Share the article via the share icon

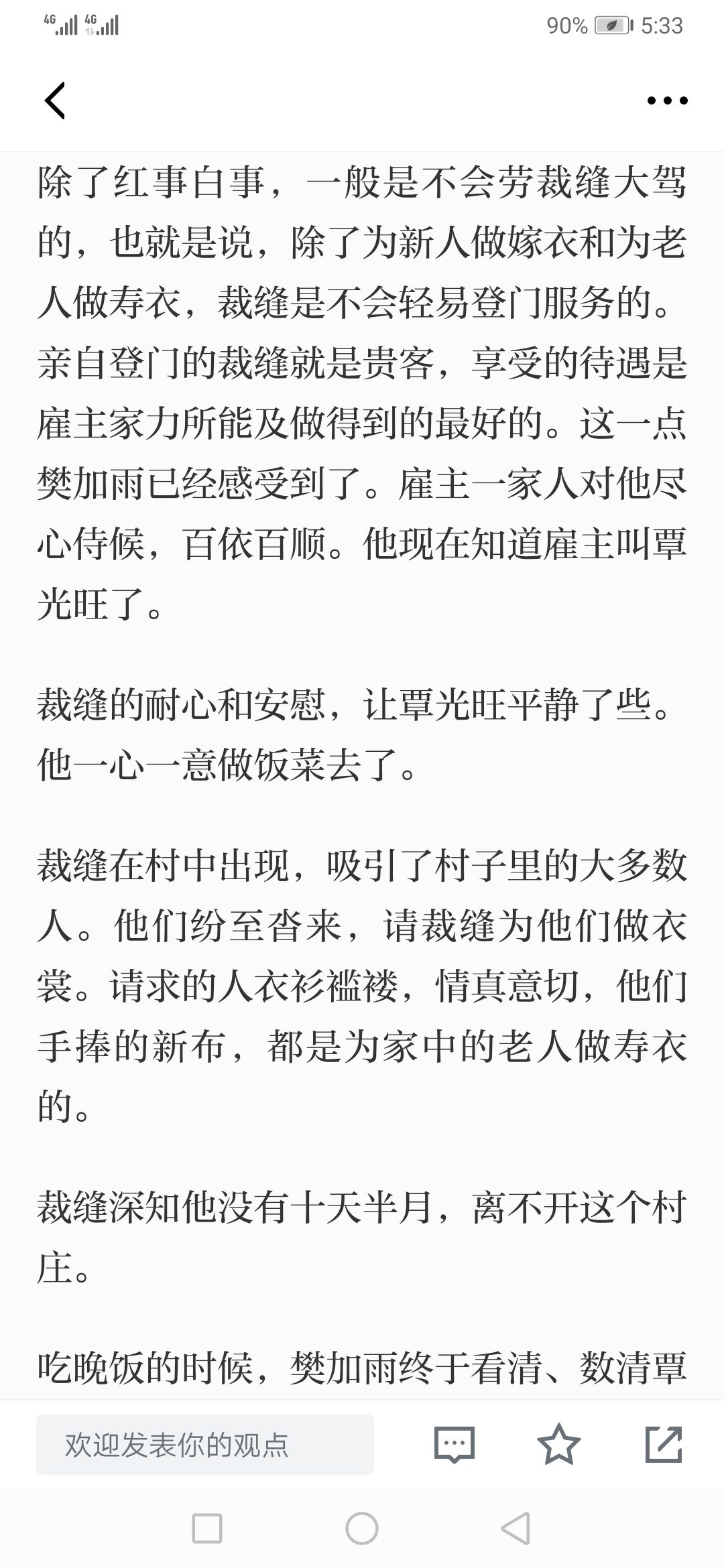click(x=664, y=1444)
